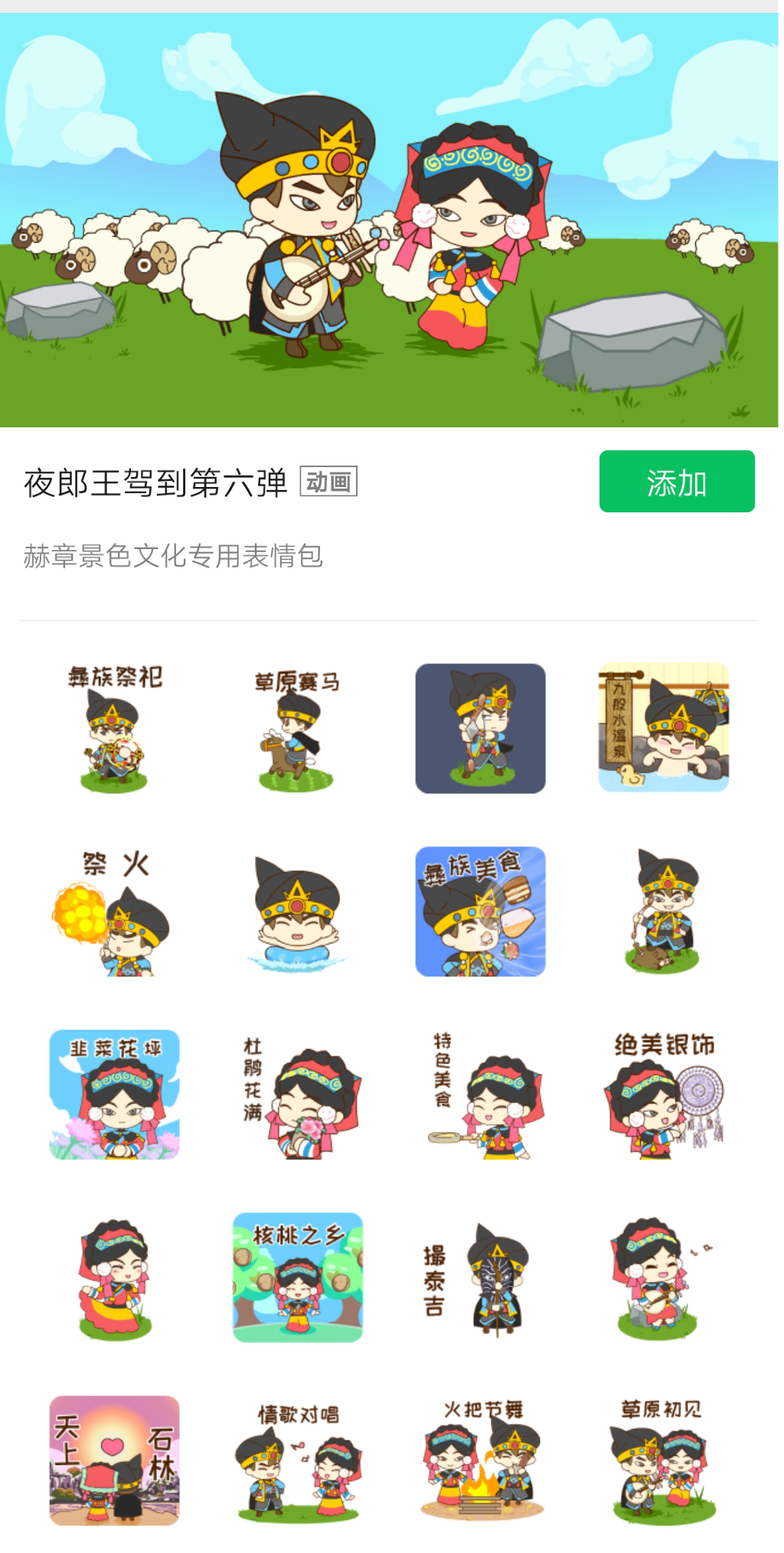Screen dimensions: 784x1553
Task: Open the 天上石林 sticker
Action: 115,1460
